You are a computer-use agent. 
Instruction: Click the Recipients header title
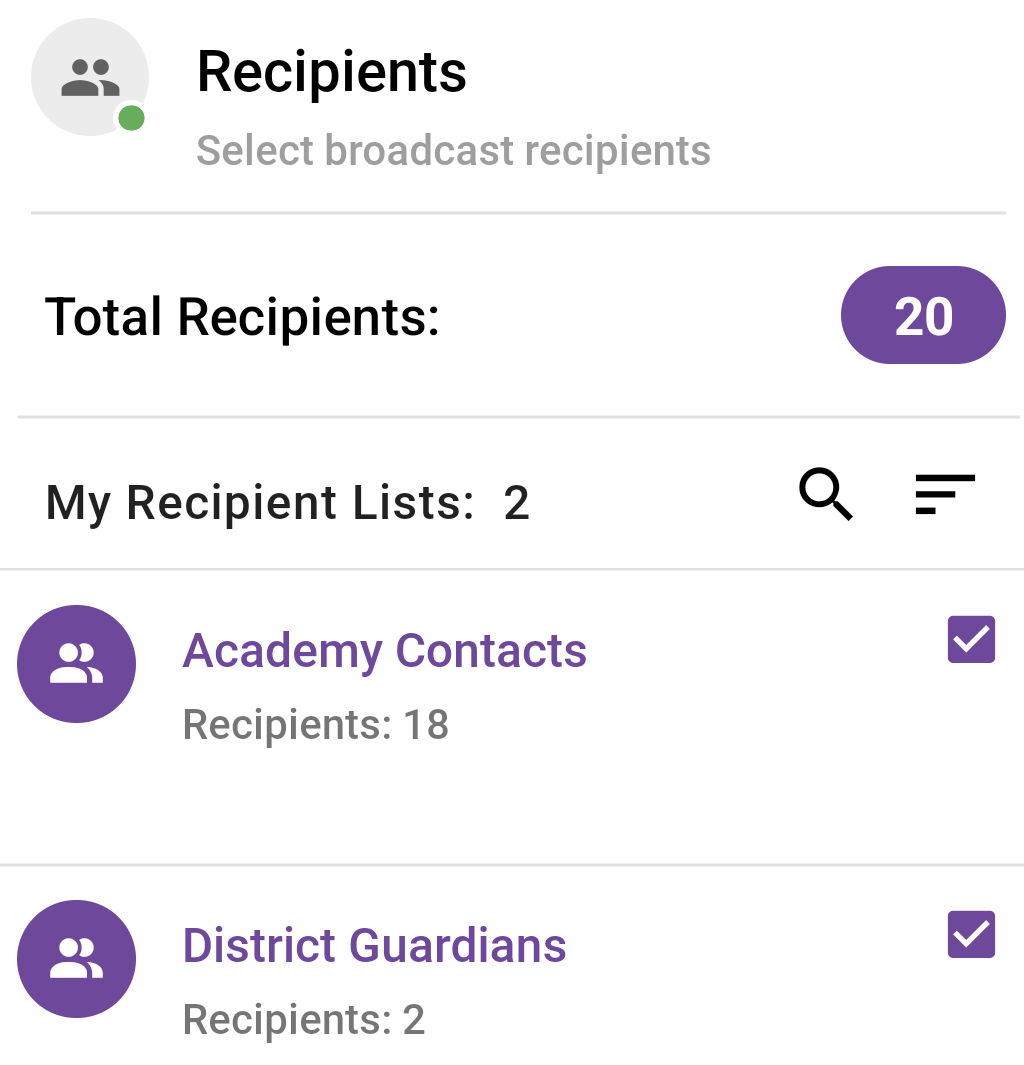click(331, 70)
